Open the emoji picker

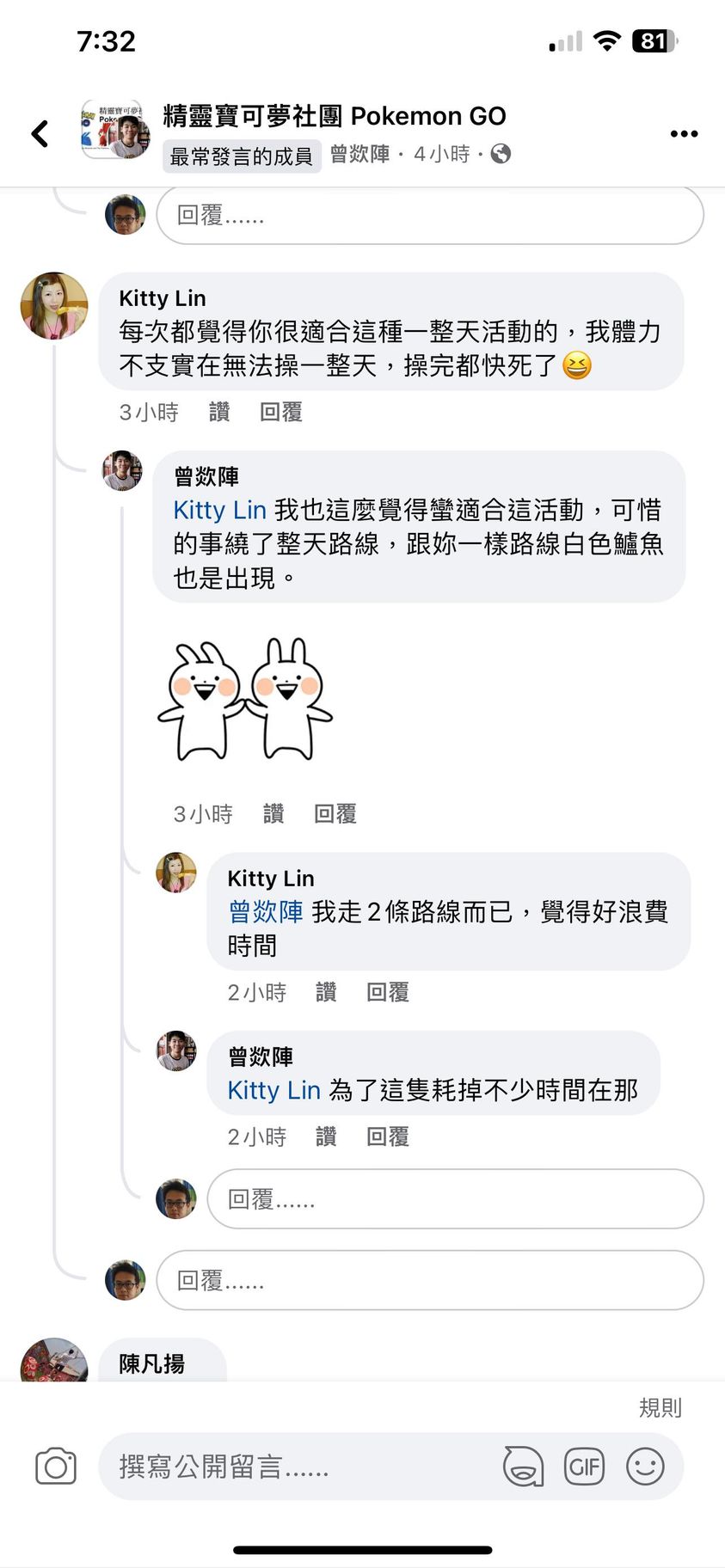pos(645,1467)
